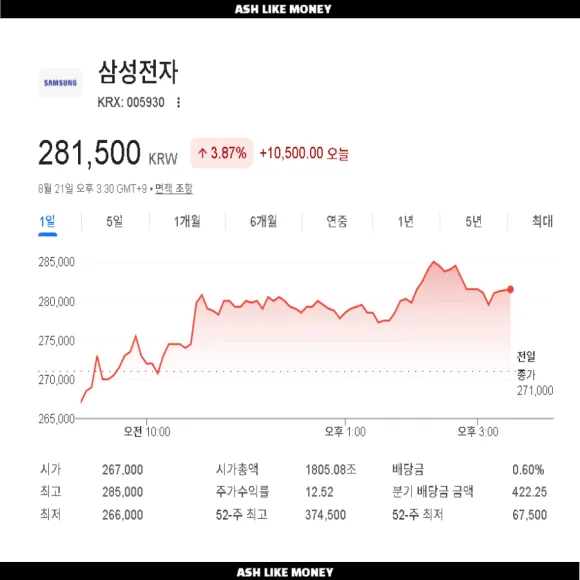Switch to the 6개월 chart range
The width and height of the screenshot is (580, 580).
coord(263,222)
